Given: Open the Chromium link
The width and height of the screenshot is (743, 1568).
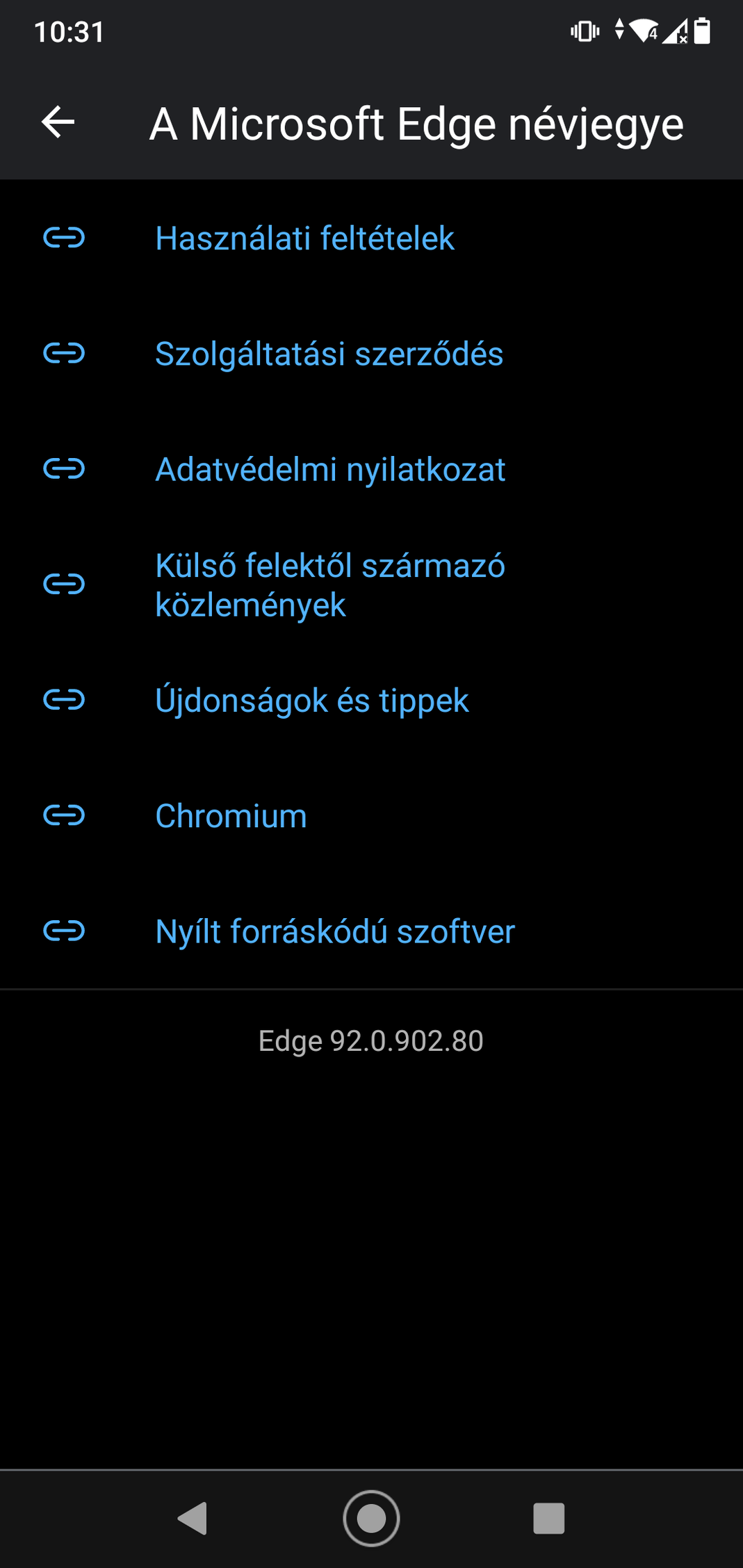Looking at the screenshot, I should point(371,815).
